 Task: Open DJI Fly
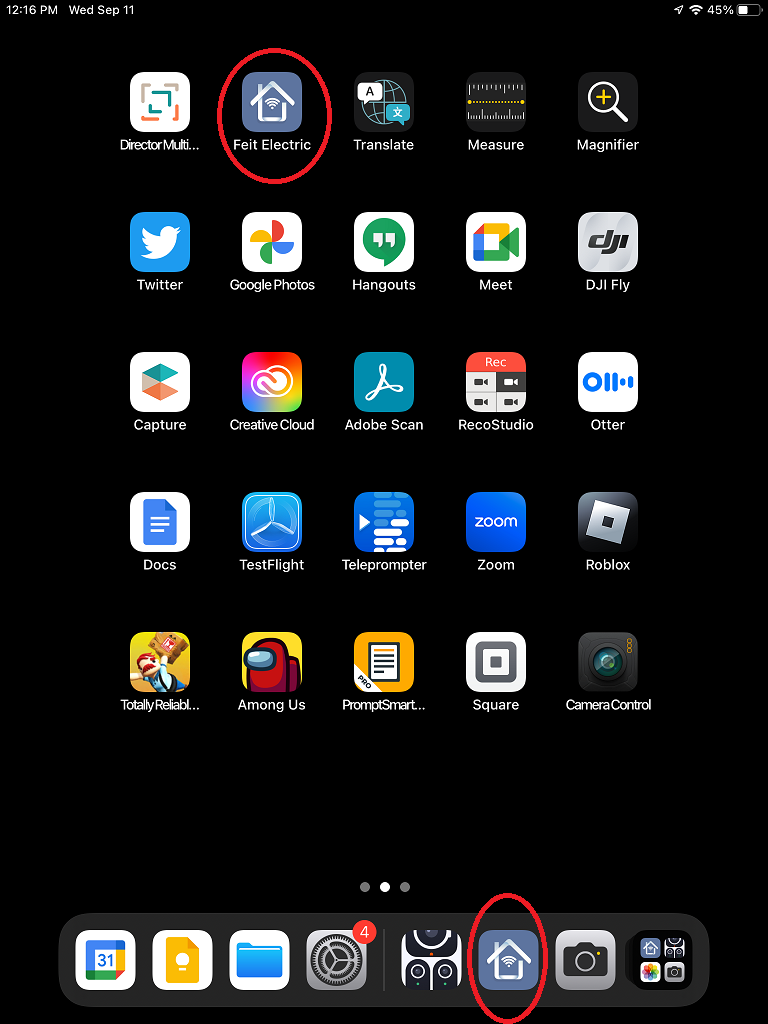pyautogui.click(x=608, y=242)
